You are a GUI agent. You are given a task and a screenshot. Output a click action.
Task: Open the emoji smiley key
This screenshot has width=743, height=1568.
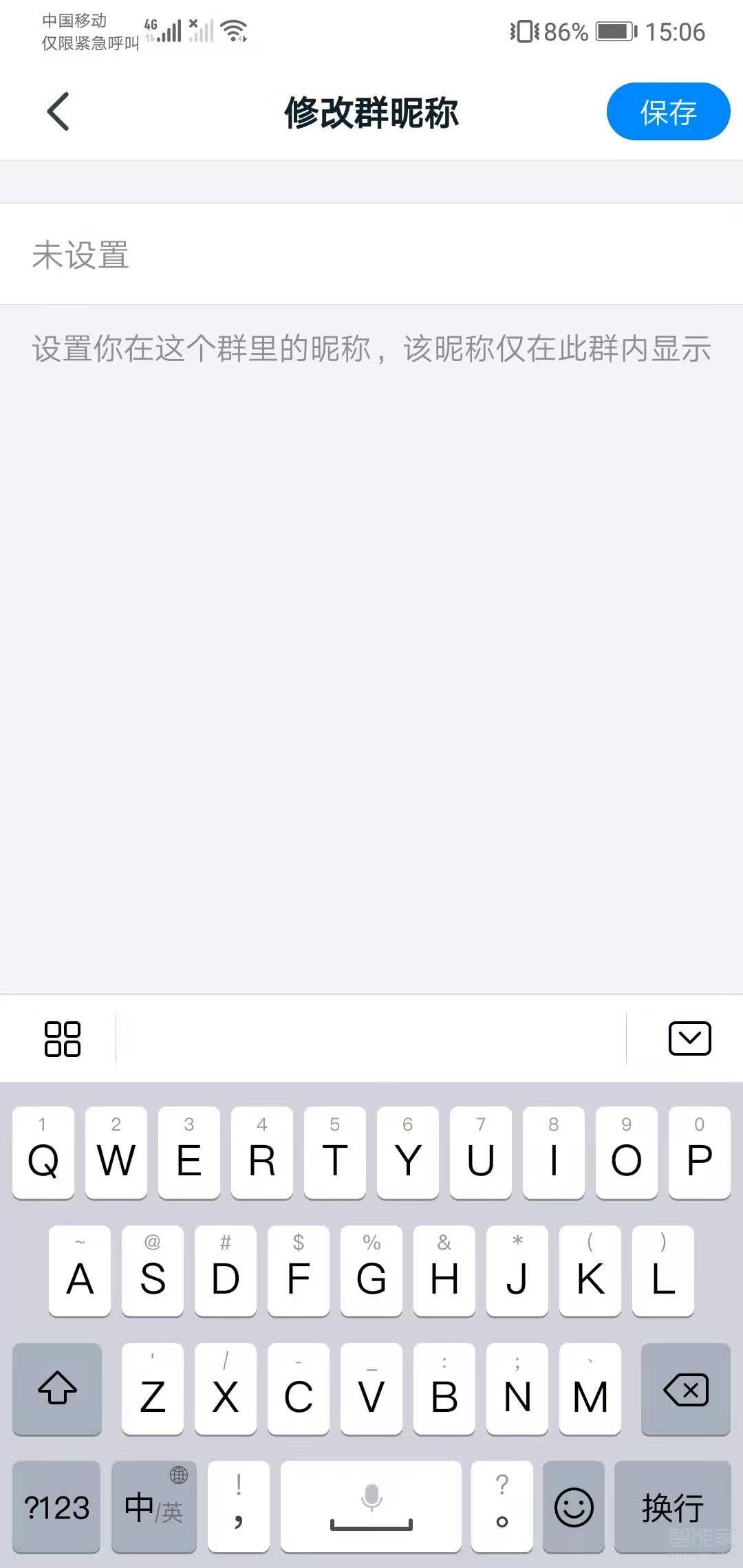tap(574, 1507)
